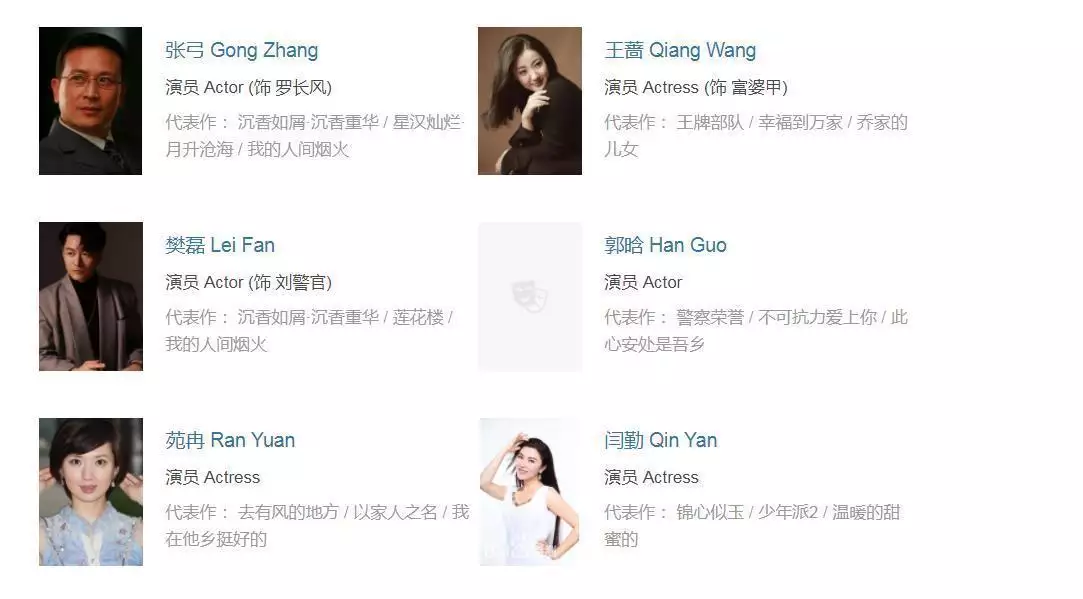This screenshot has height=599, width=1083.
Task: Open 张弓 Gong Zhang's profile link
Action: tap(241, 50)
